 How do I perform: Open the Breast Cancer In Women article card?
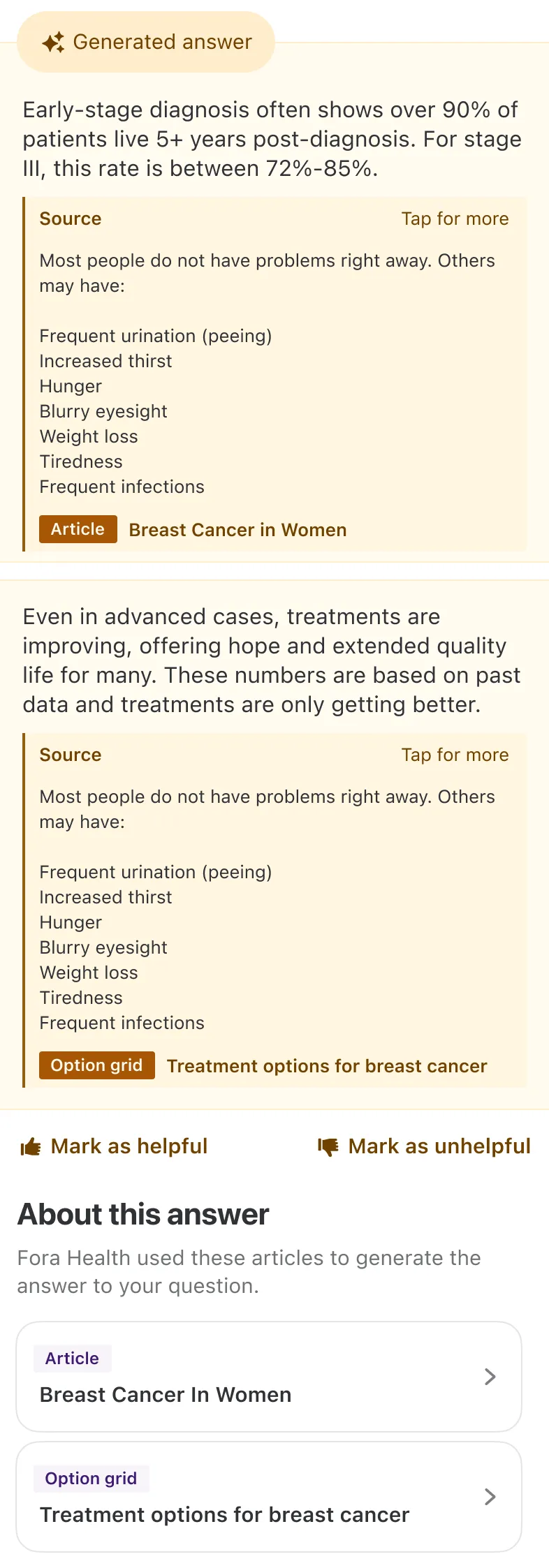click(x=269, y=1377)
